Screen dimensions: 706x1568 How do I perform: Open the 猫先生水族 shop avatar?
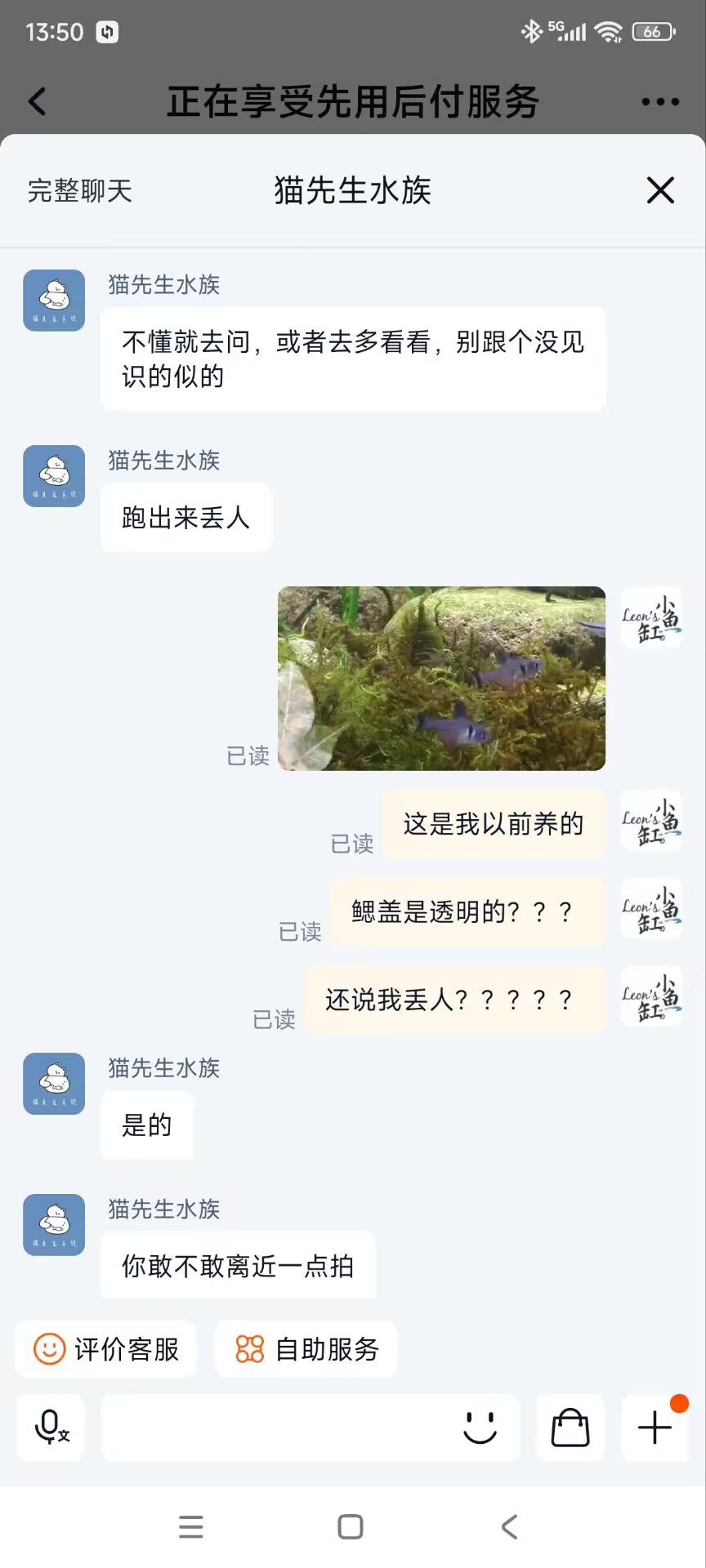53,299
